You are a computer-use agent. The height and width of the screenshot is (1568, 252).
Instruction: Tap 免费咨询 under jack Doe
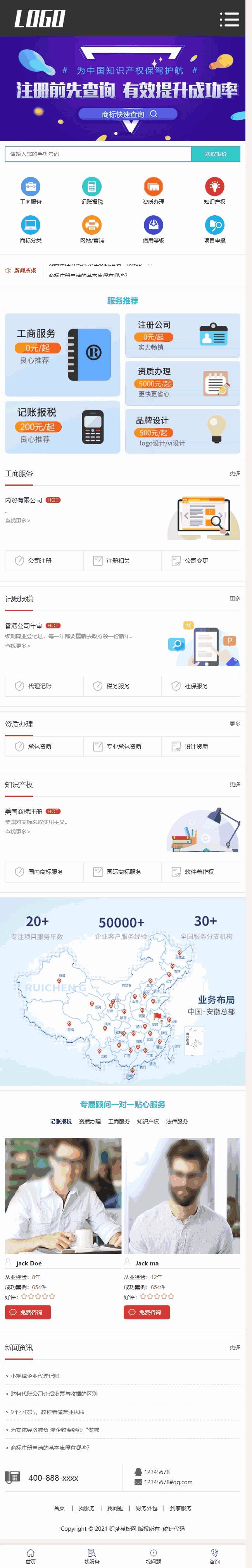point(28,1312)
